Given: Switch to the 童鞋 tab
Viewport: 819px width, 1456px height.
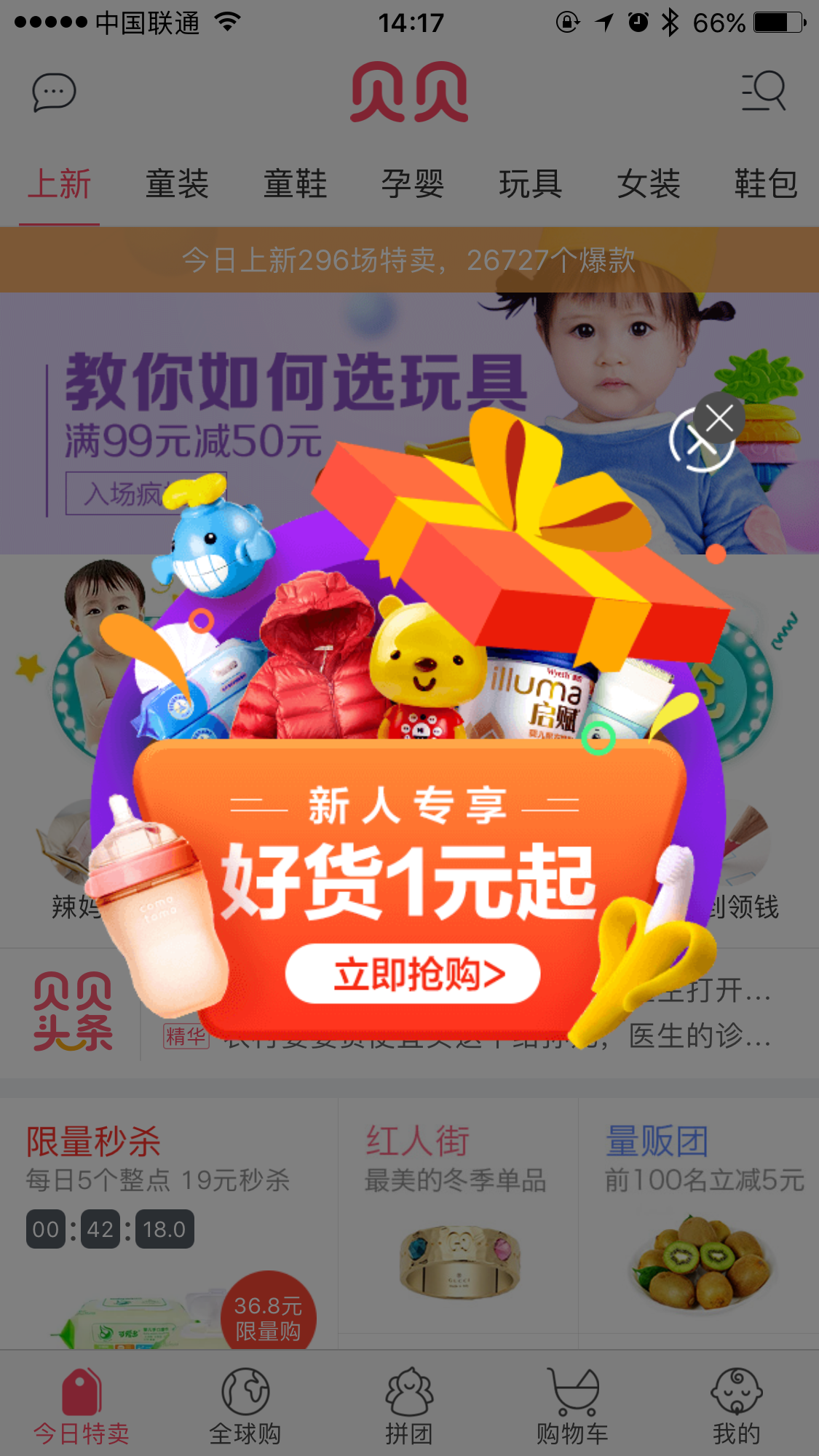Looking at the screenshot, I should pos(295,184).
